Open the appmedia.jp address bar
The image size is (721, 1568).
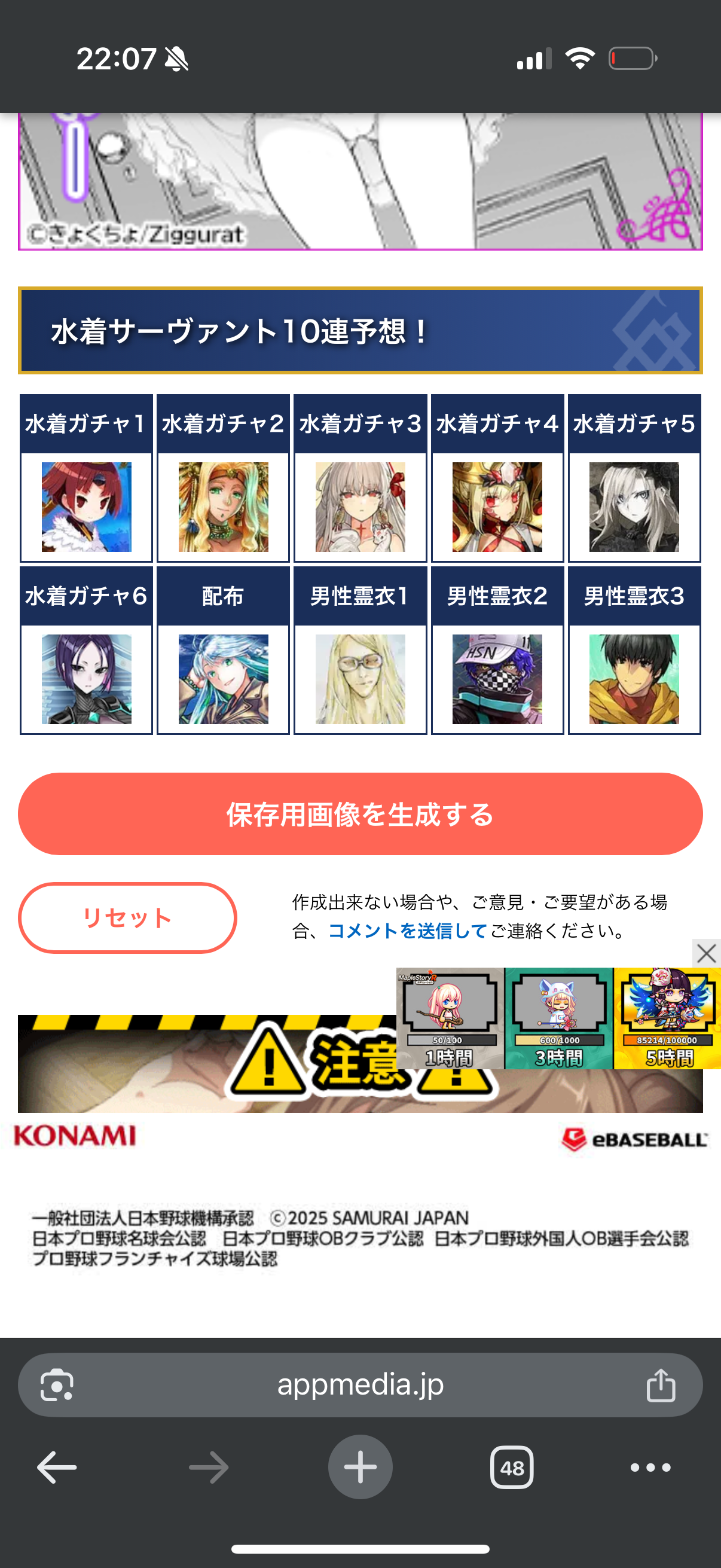pyautogui.click(x=360, y=1385)
